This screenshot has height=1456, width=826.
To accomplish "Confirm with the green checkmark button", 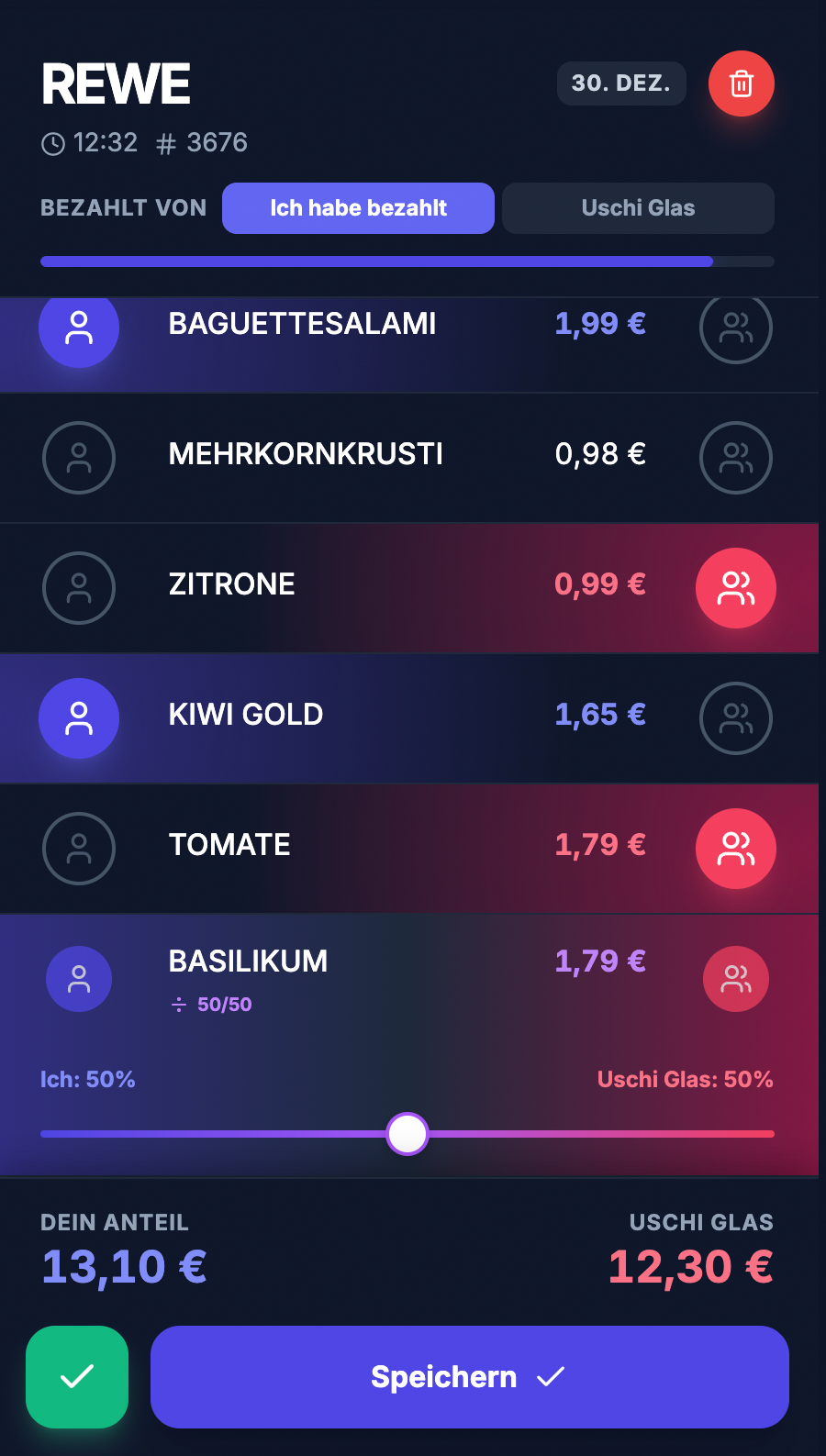I will point(76,1377).
